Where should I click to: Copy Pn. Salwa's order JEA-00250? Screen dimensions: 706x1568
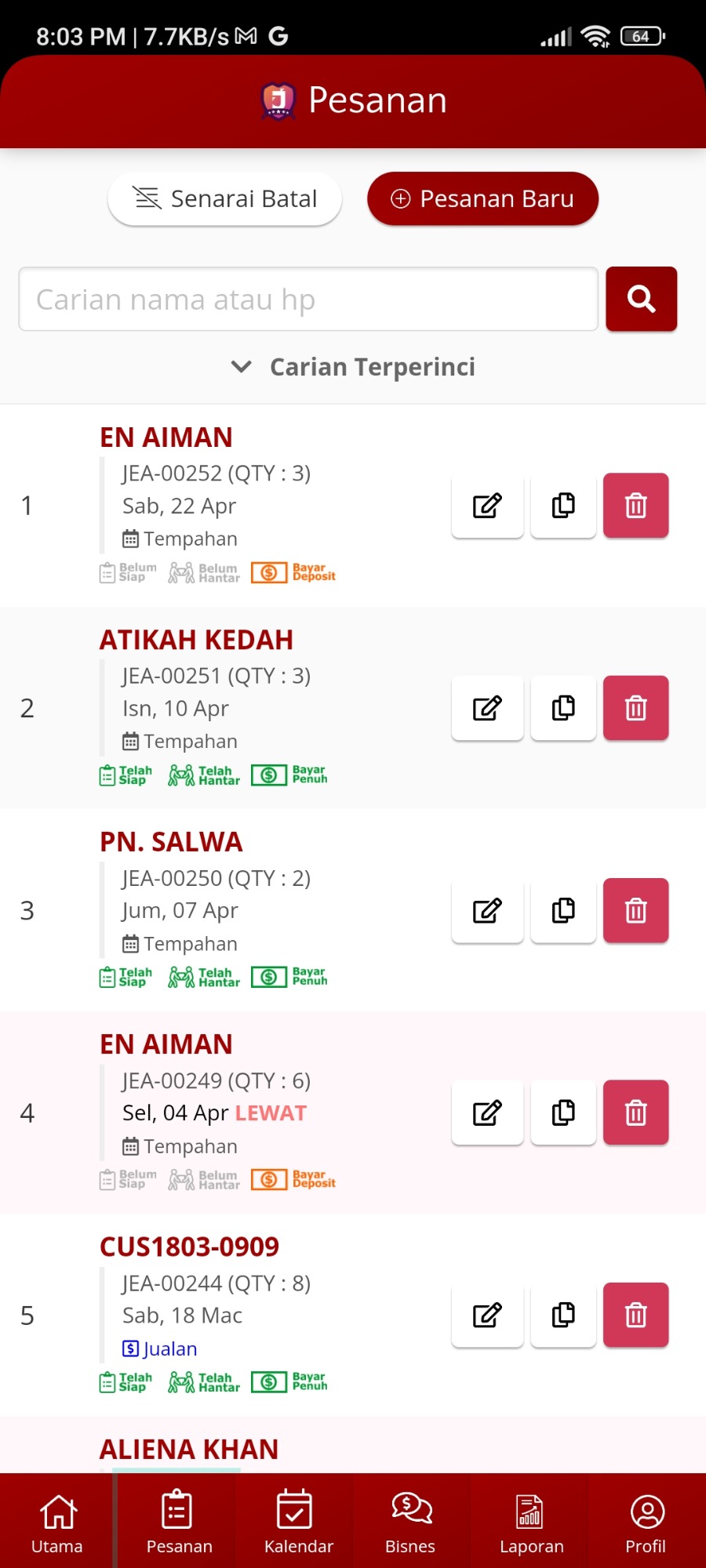[x=563, y=910]
